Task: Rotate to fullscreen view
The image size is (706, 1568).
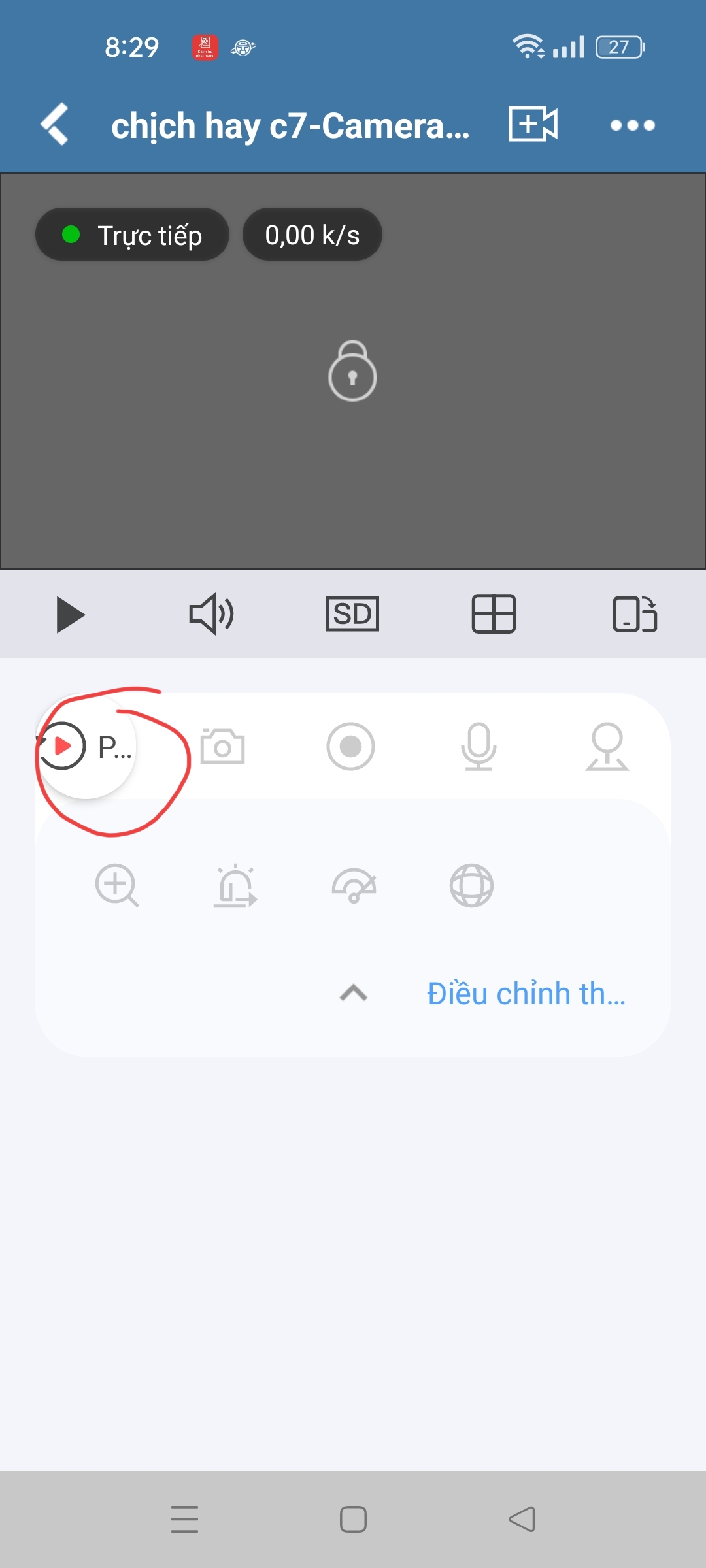Action: [x=635, y=614]
